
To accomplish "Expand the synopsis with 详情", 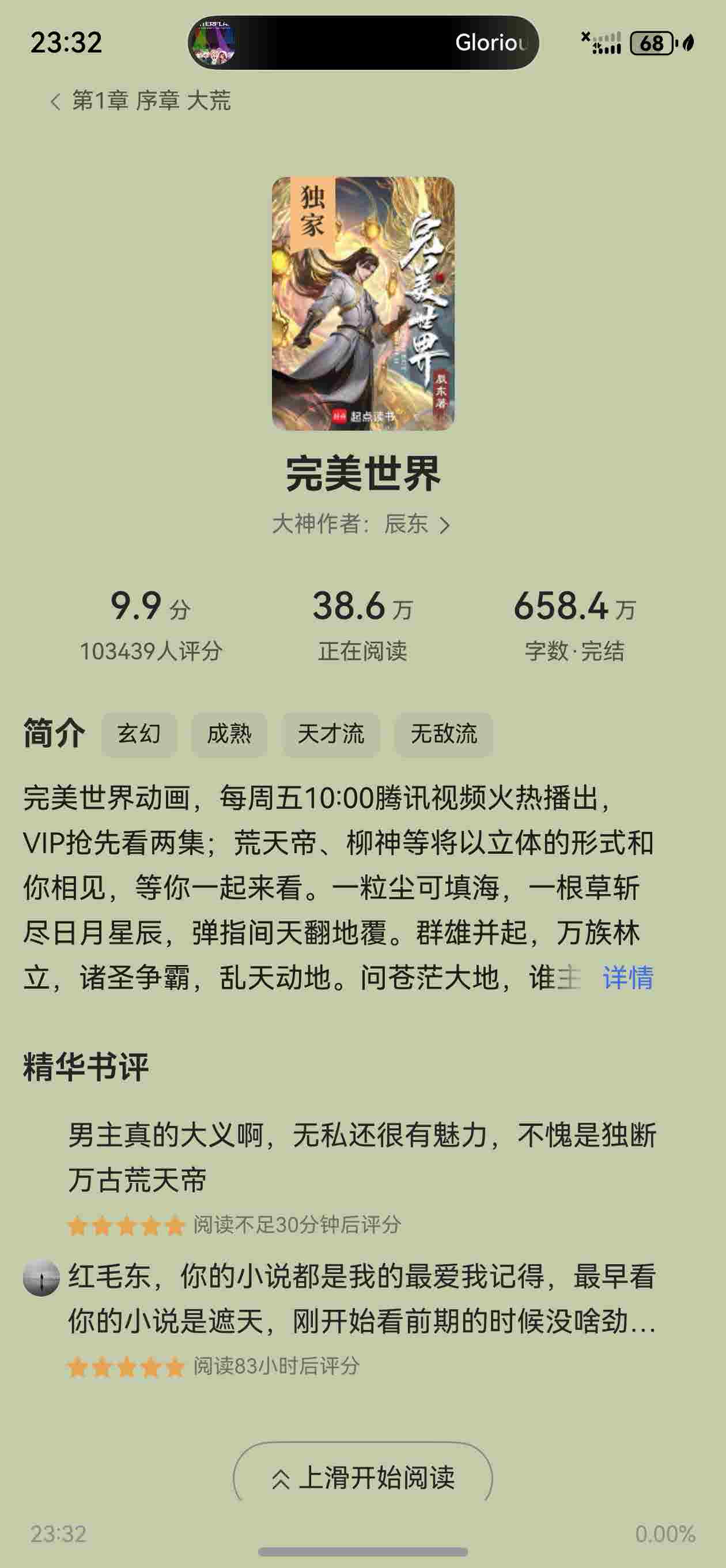I will click(627, 978).
